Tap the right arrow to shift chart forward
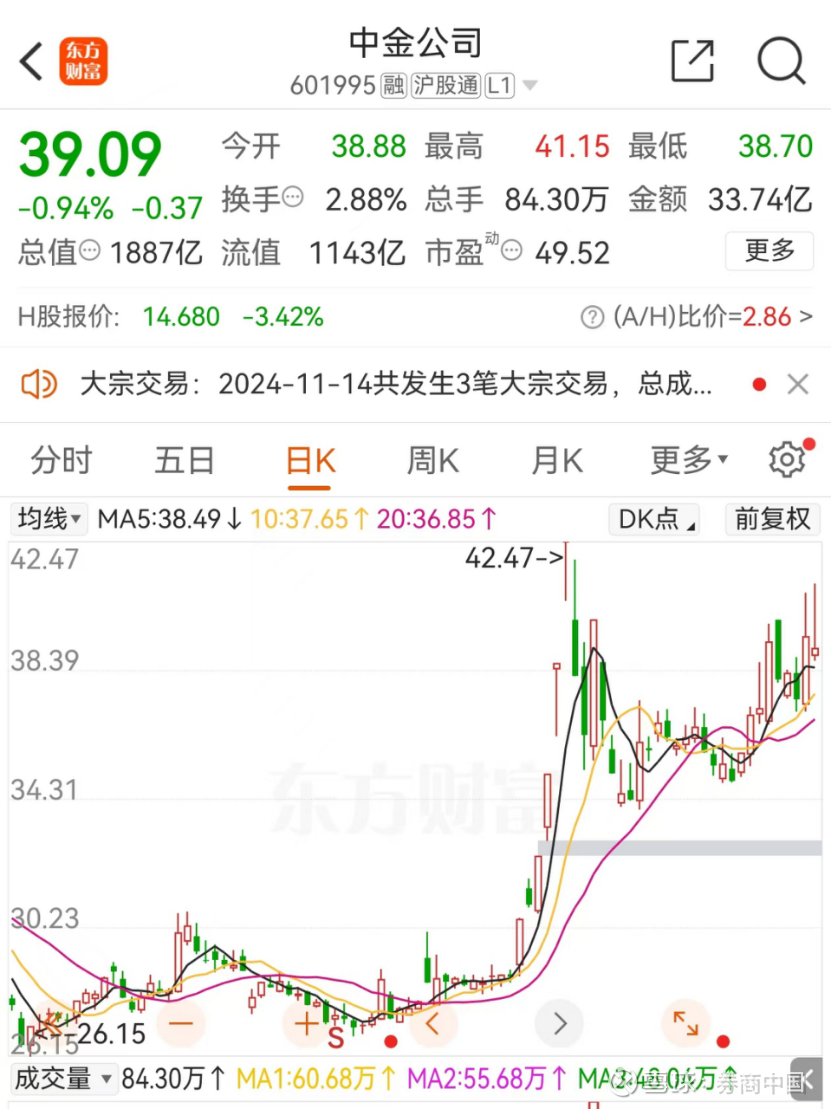Viewport: 831px width, 1109px height. coord(558,1023)
